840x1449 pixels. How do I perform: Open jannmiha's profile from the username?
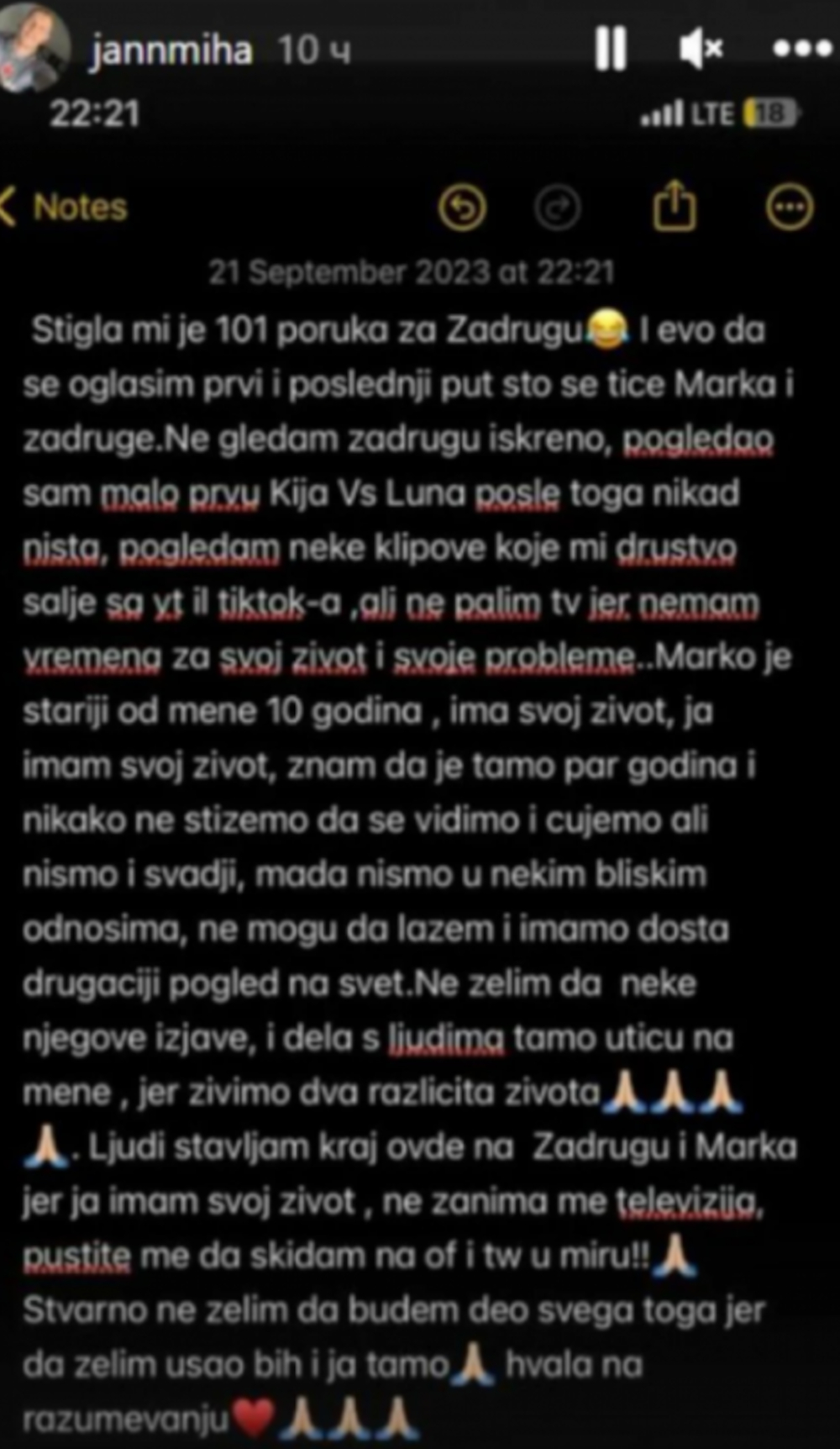point(171,50)
